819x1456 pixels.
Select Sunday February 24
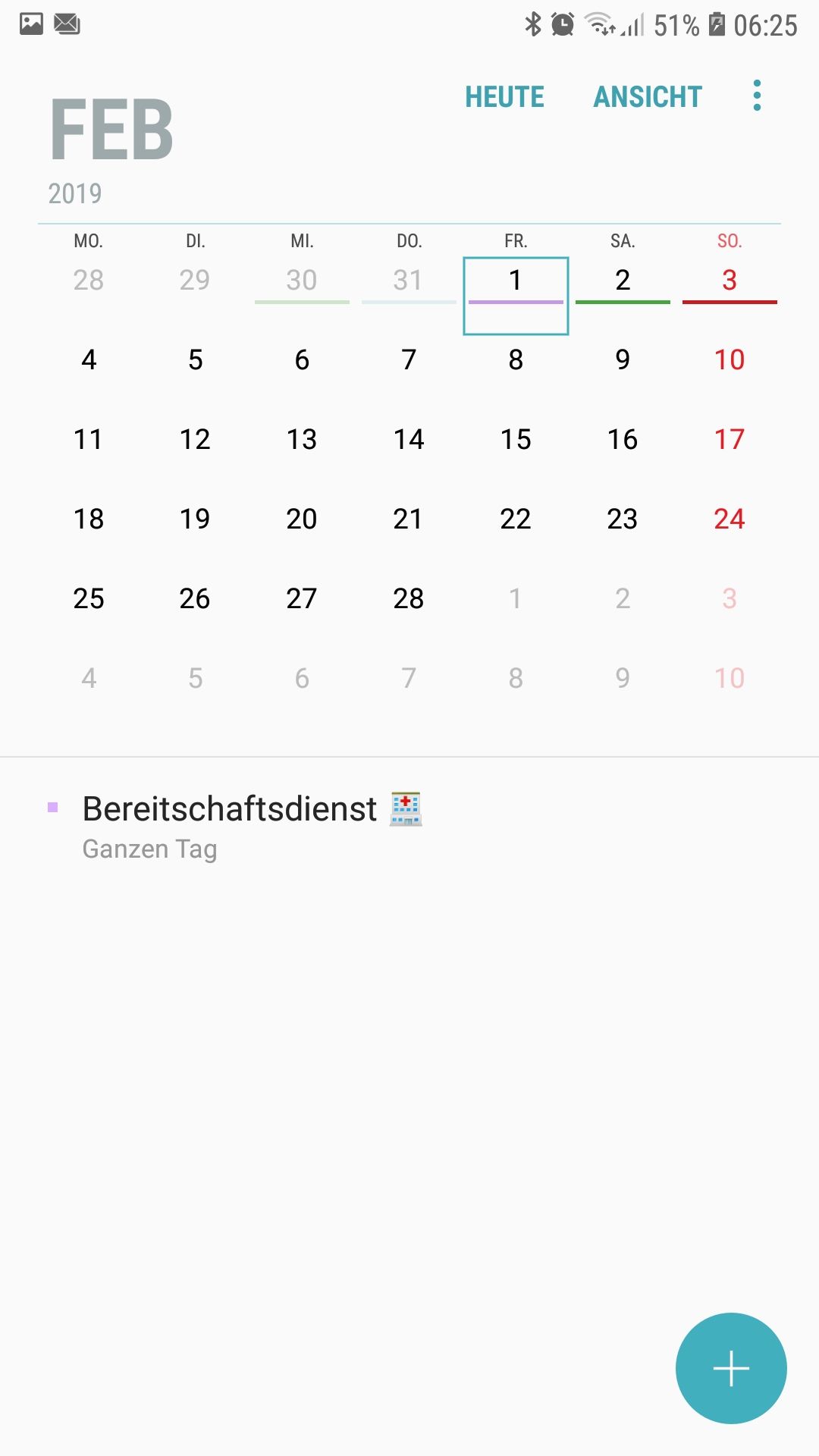pyautogui.click(x=730, y=519)
